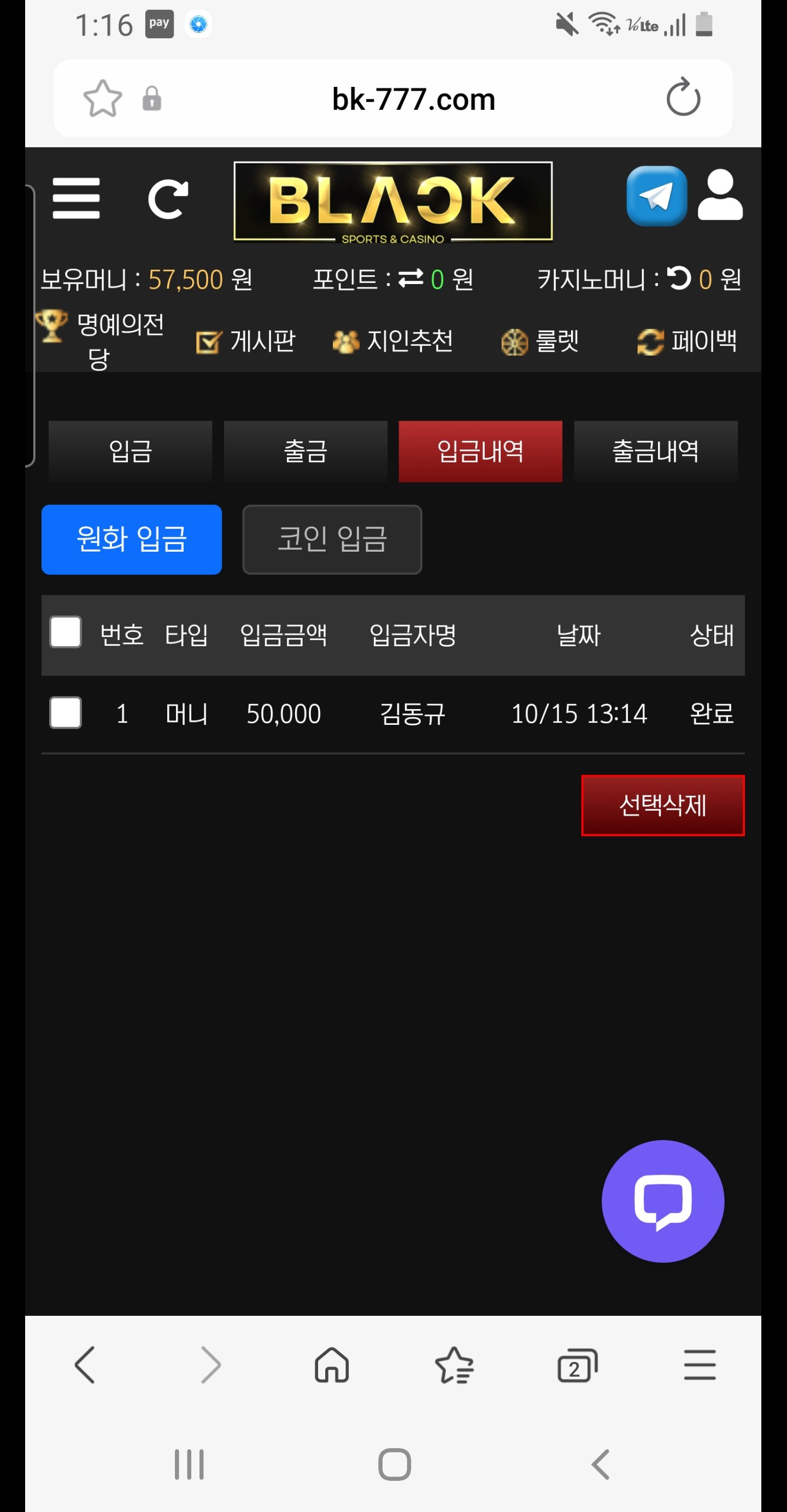This screenshot has width=787, height=1512.
Task: Select the 원화 입금 button
Action: 132,539
